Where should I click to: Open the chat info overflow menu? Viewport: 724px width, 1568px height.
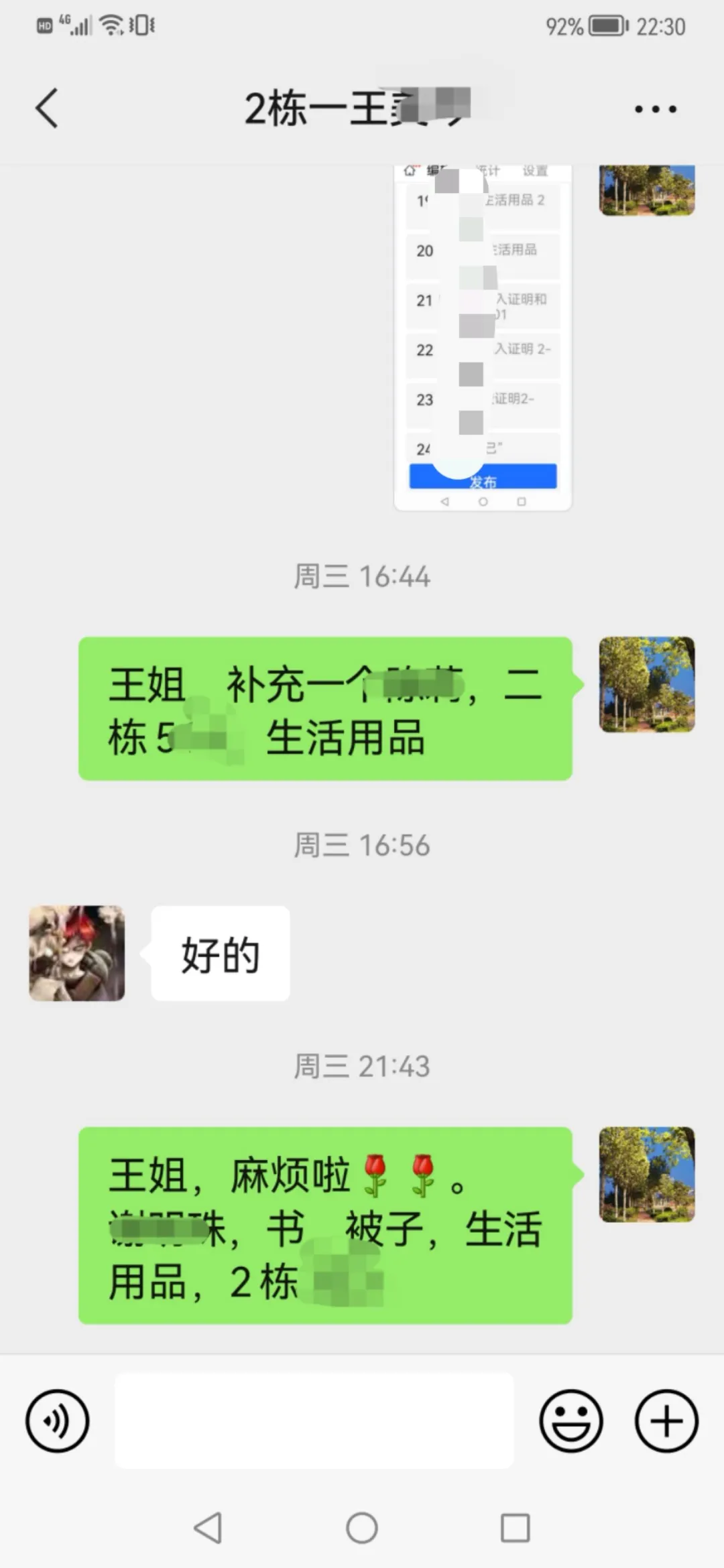[x=655, y=109]
